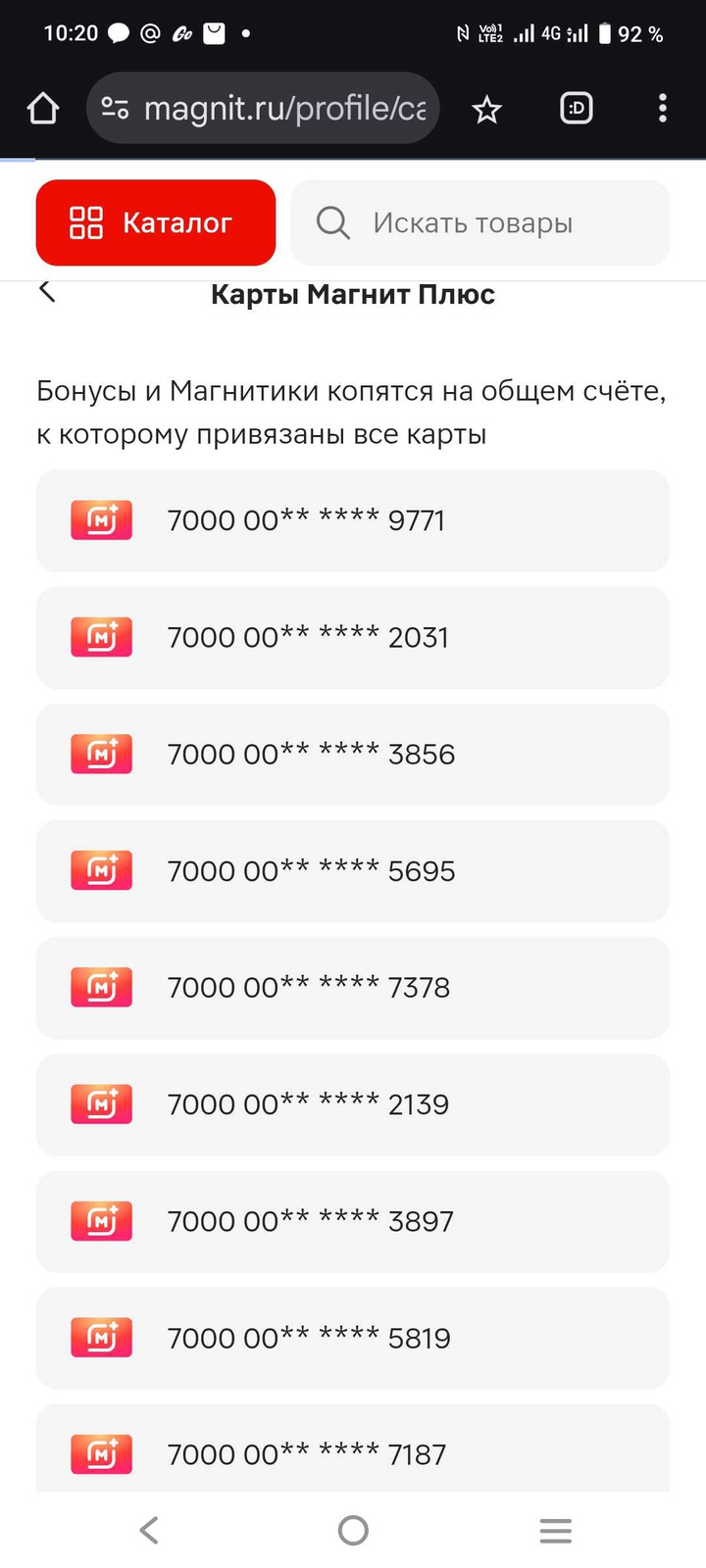The image size is (706, 1568).
Task: Open the Каталог button
Action: click(155, 222)
